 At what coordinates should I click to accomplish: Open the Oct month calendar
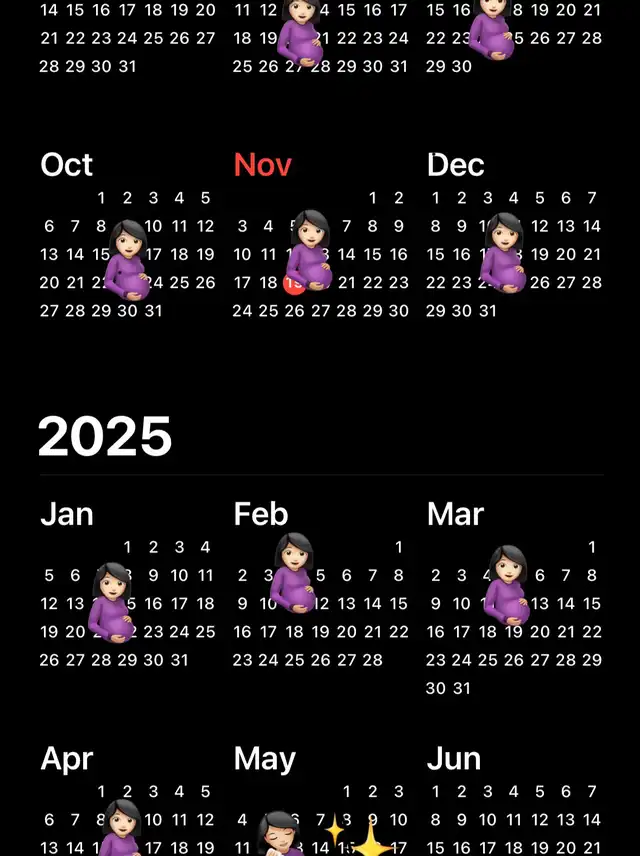click(x=67, y=165)
